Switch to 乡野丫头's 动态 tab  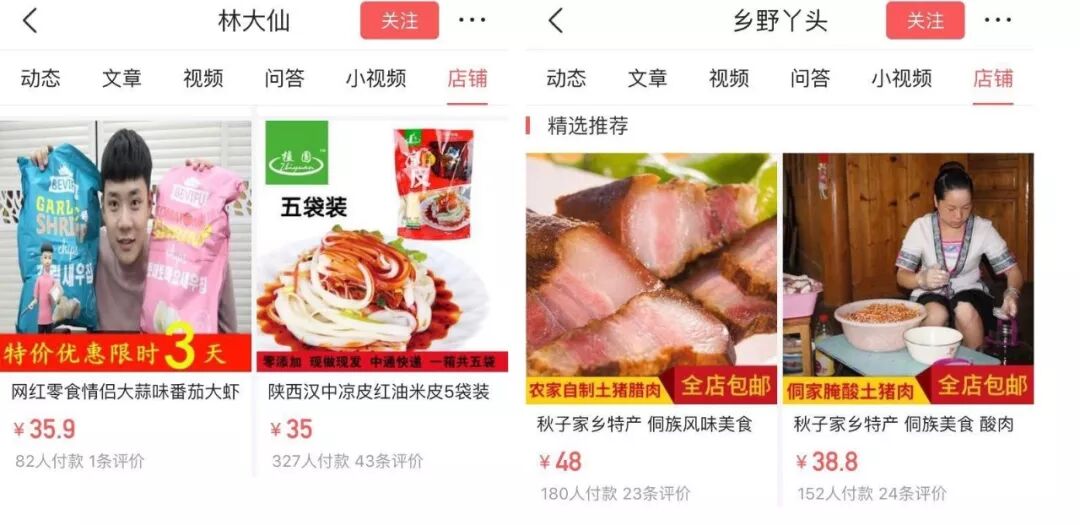[566, 78]
